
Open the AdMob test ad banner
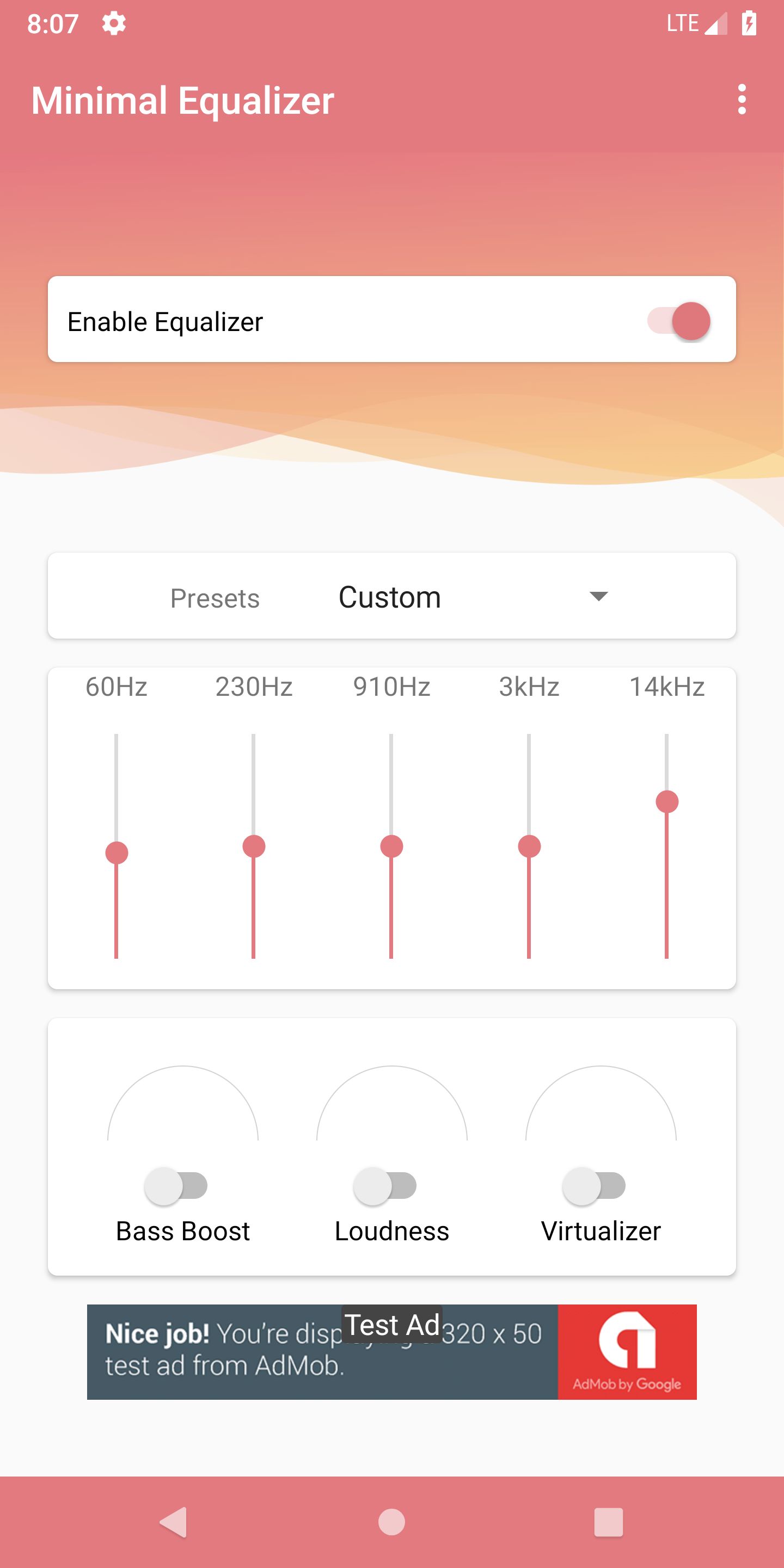tap(392, 1352)
